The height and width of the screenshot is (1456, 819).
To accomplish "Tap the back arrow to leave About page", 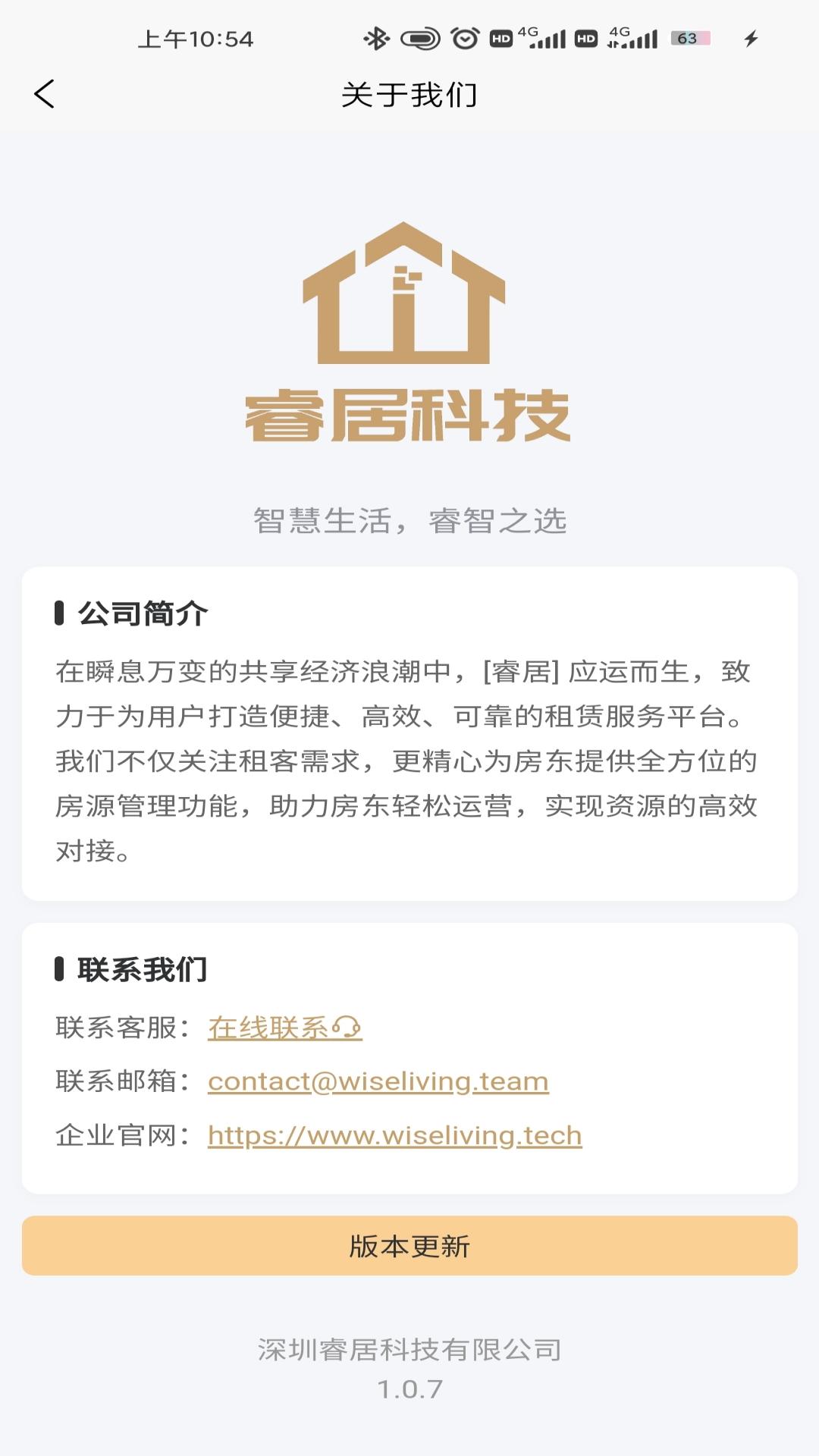I will tap(45, 94).
